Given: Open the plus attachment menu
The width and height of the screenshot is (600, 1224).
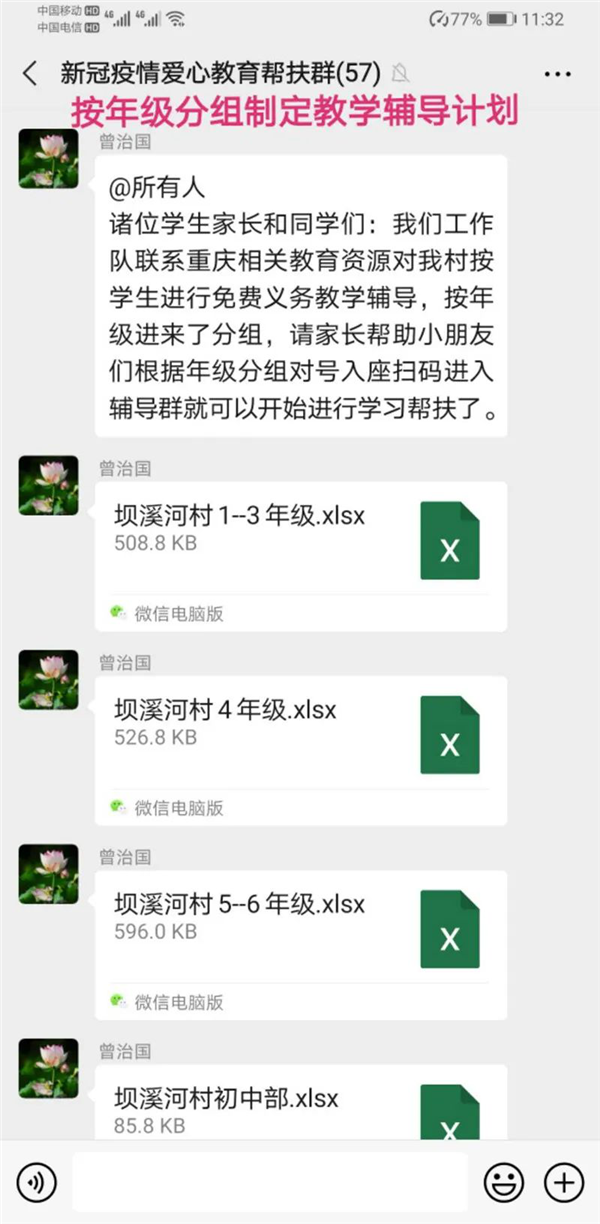Looking at the screenshot, I should point(563,1183).
